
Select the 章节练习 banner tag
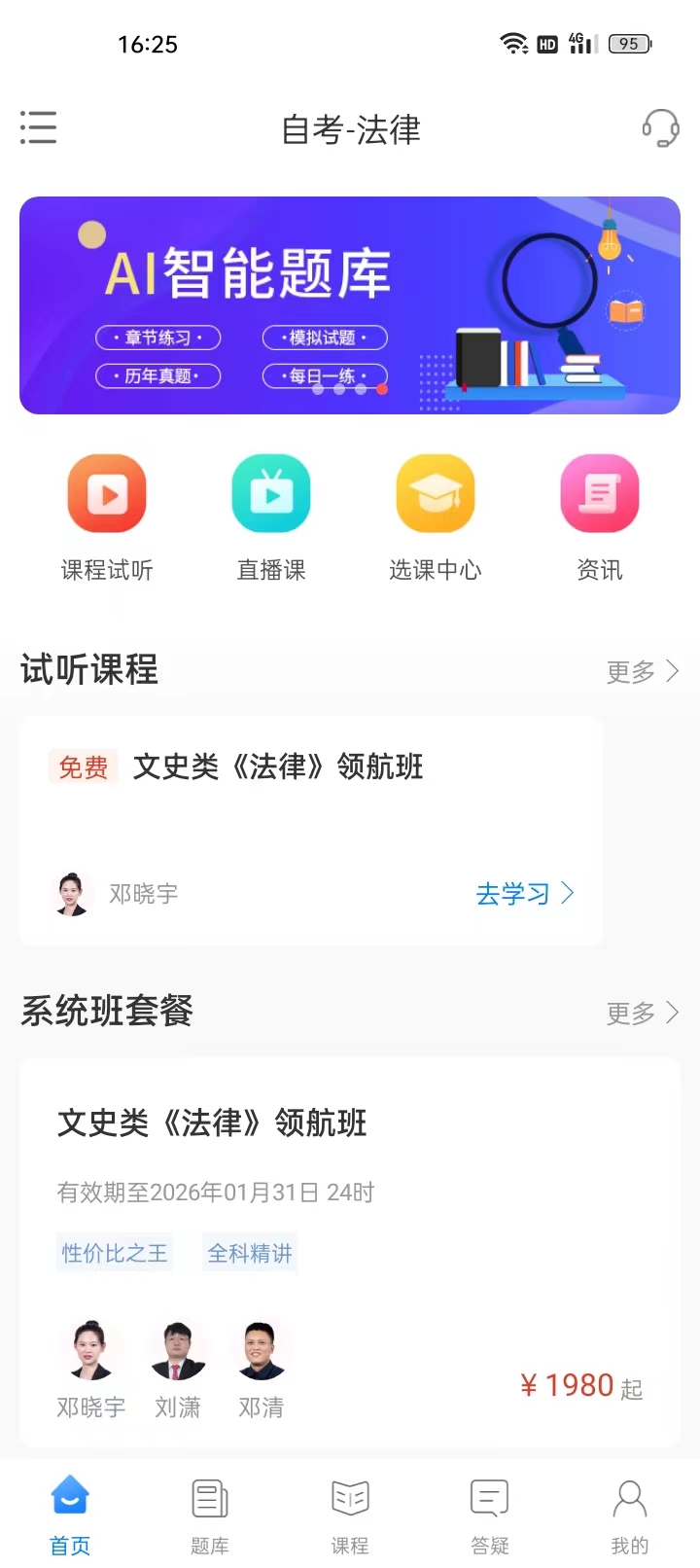coord(158,338)
